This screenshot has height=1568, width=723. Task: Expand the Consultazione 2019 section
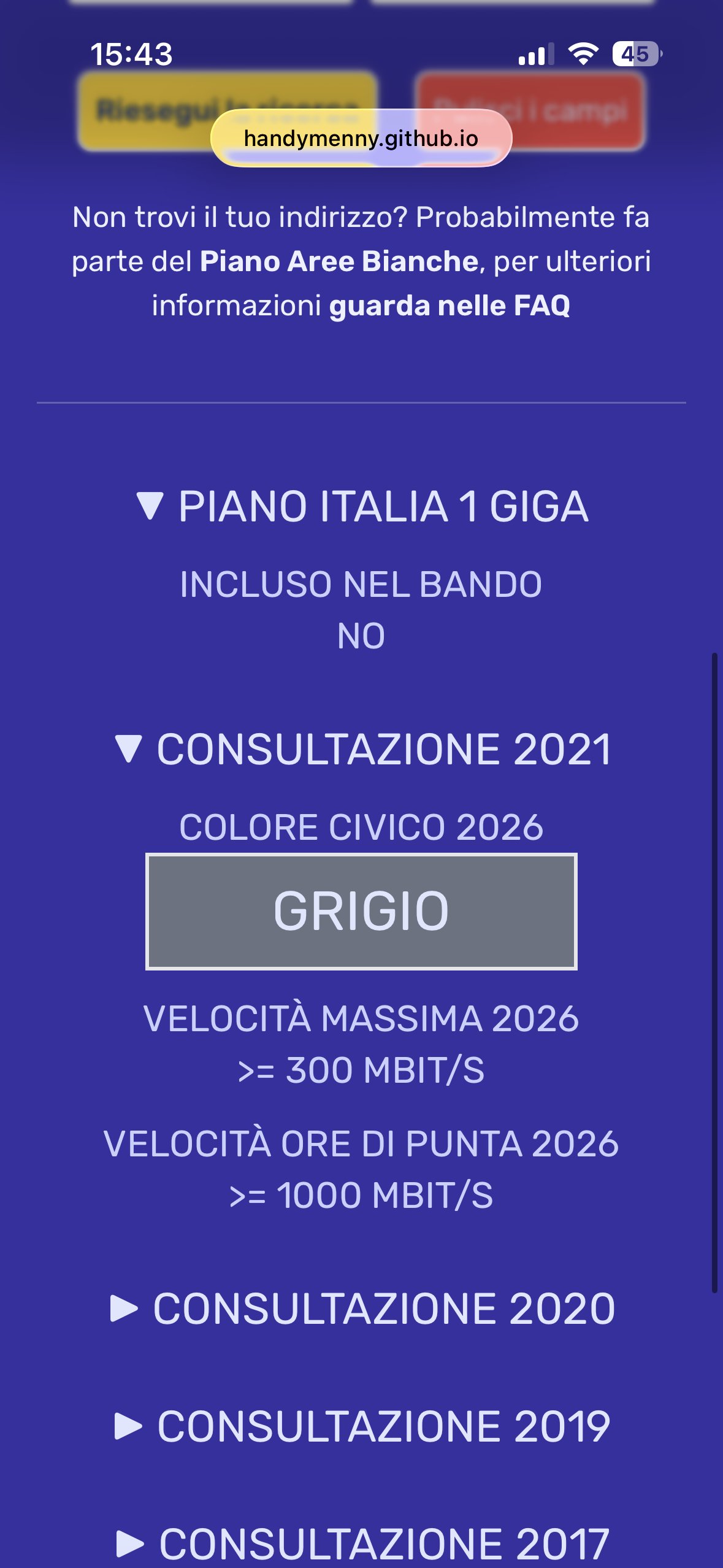pos(362,1426)
